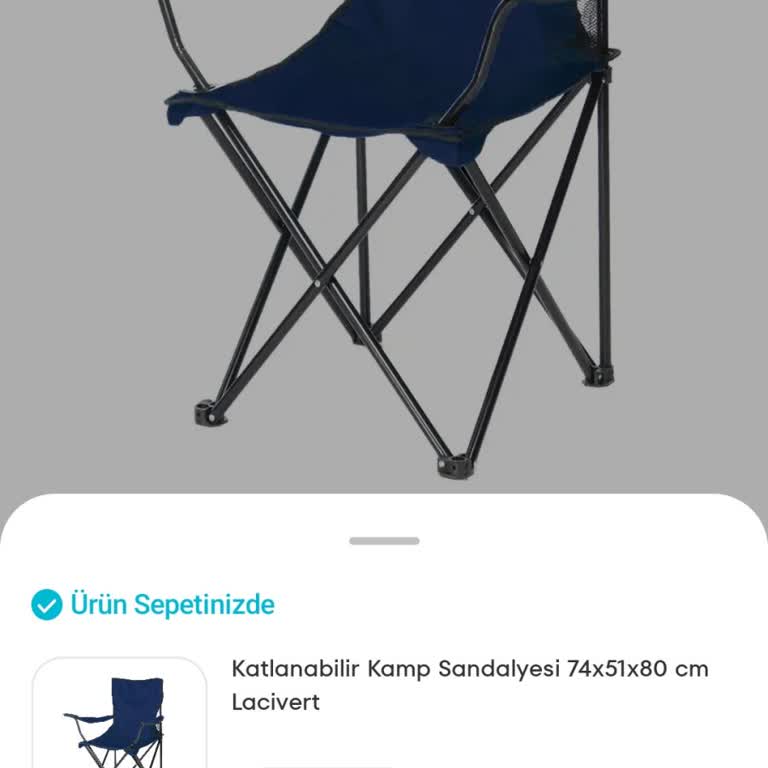
Task: Tap the bottom sheet drag handle
Action: coord(384,541)
